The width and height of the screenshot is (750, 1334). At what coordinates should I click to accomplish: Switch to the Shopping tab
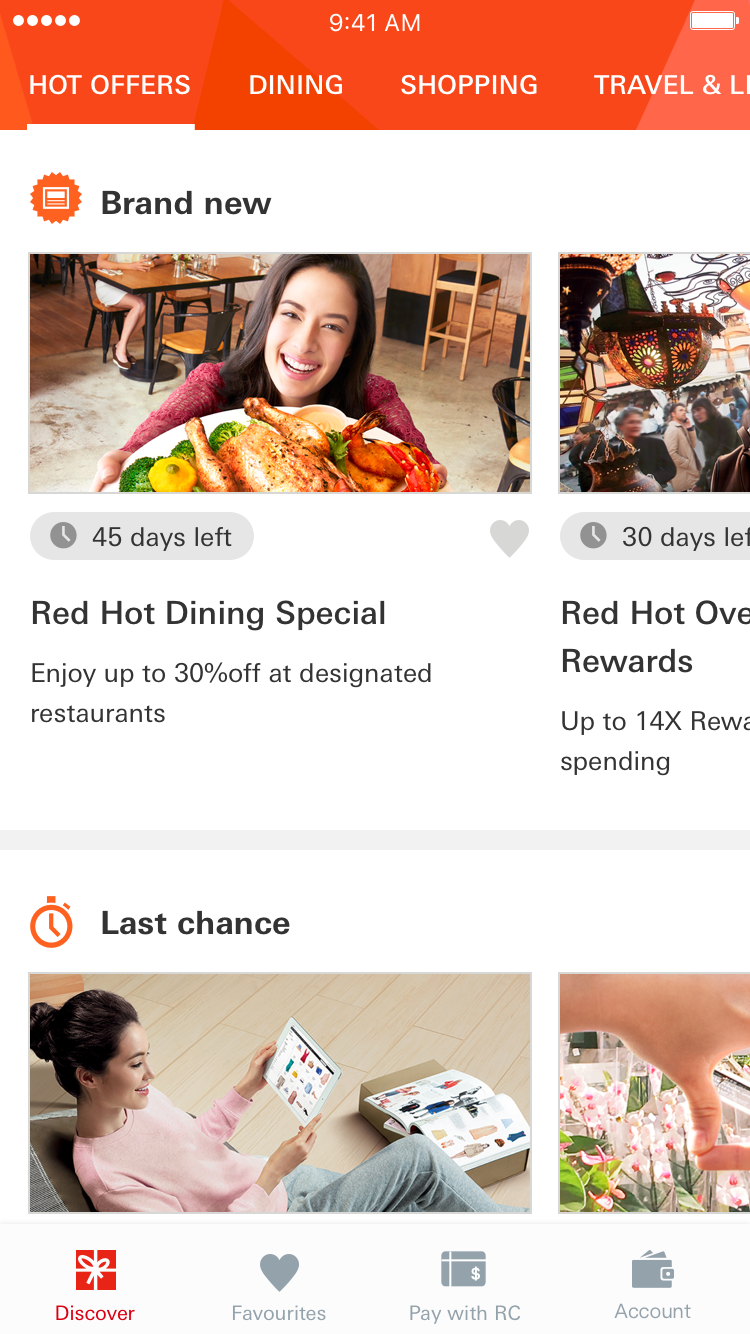(x=469, y=86)
